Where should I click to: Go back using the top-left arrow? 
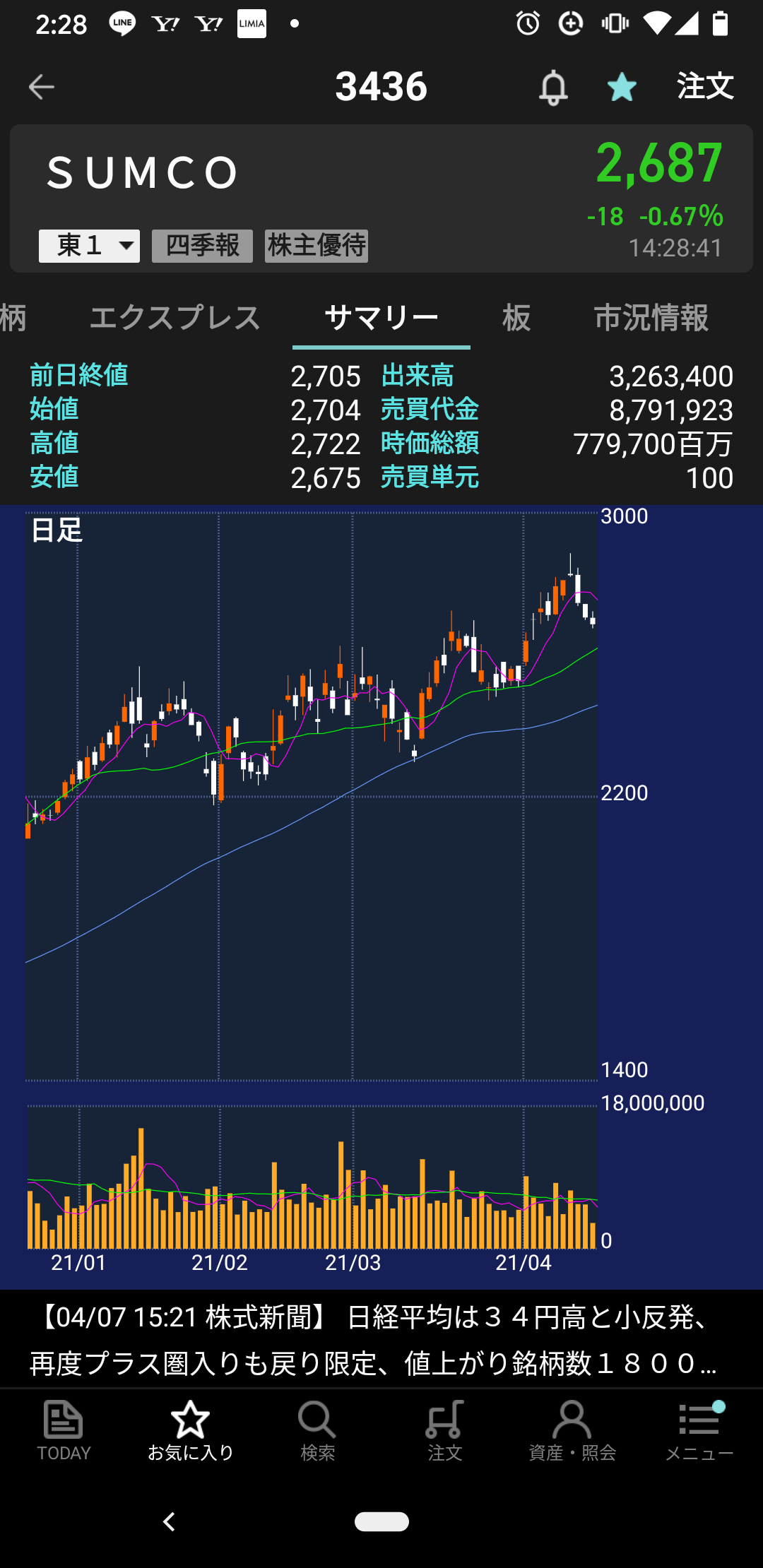41,87
